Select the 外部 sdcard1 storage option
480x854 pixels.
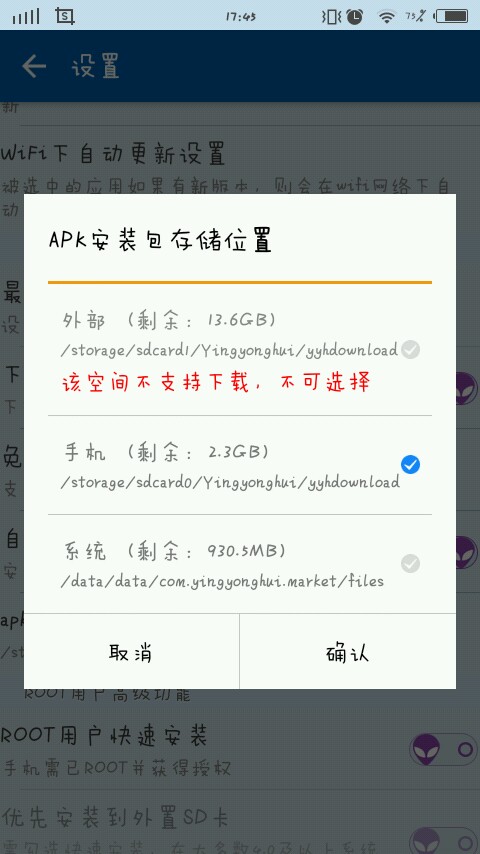pyautogui.click(x=240, y=350)
